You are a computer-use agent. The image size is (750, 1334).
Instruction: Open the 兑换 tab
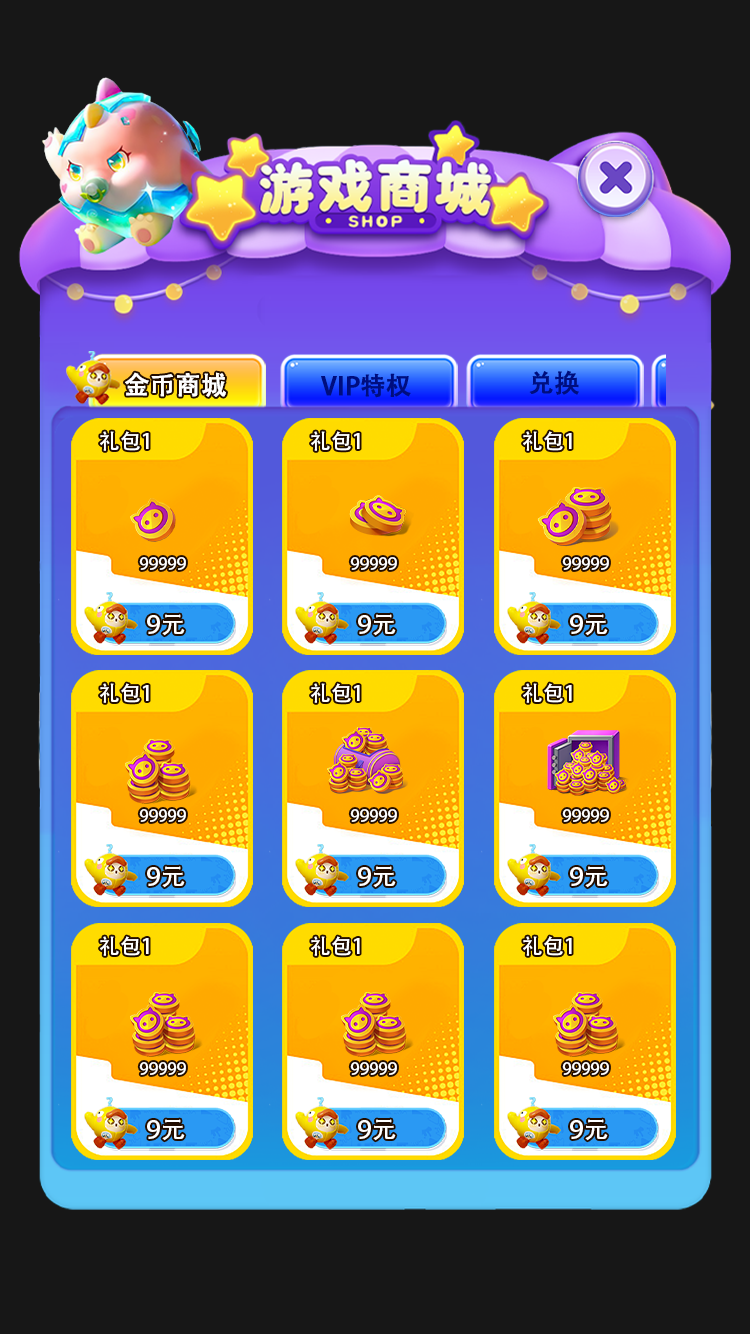pyautogui.click(x=554, y=383)
